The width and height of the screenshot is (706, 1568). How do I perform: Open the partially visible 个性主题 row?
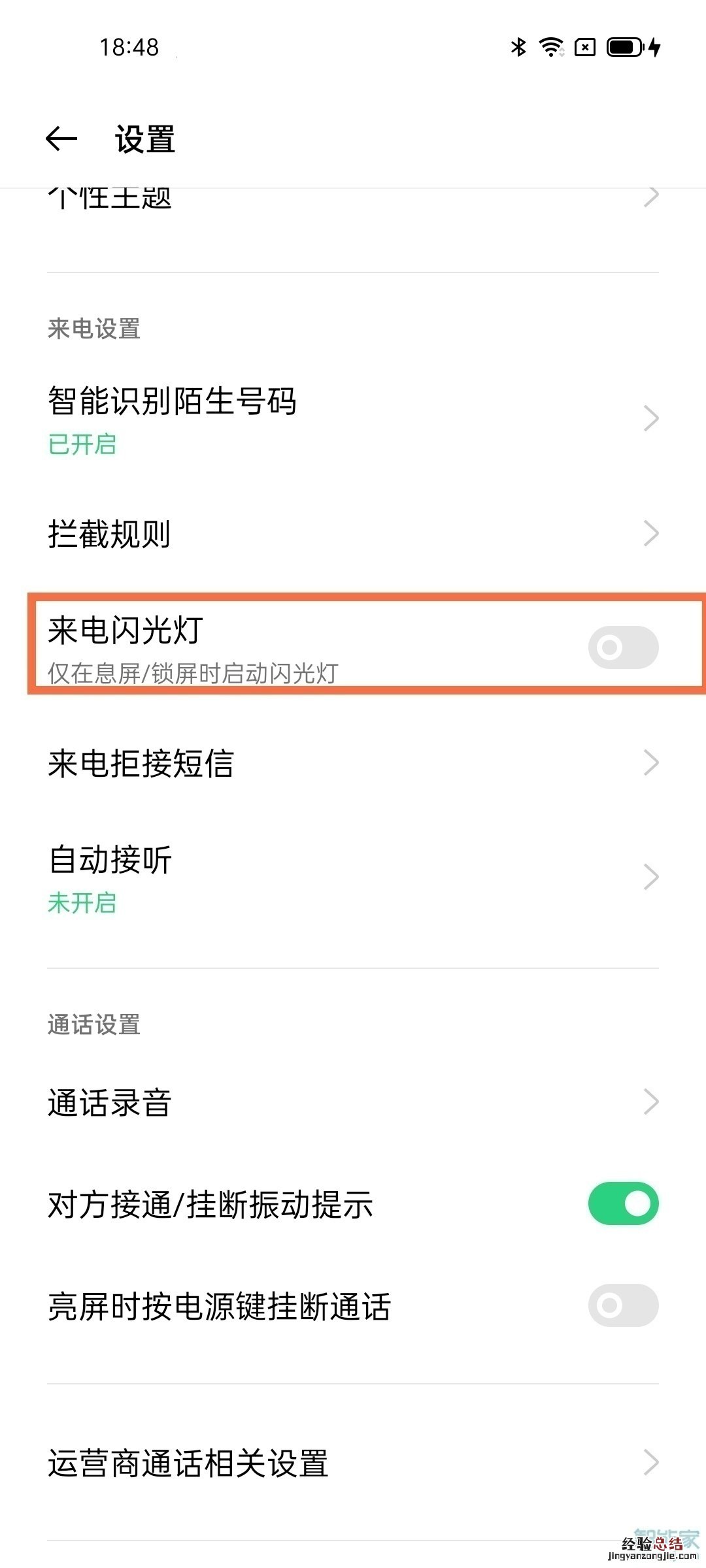tap(353, 199)
